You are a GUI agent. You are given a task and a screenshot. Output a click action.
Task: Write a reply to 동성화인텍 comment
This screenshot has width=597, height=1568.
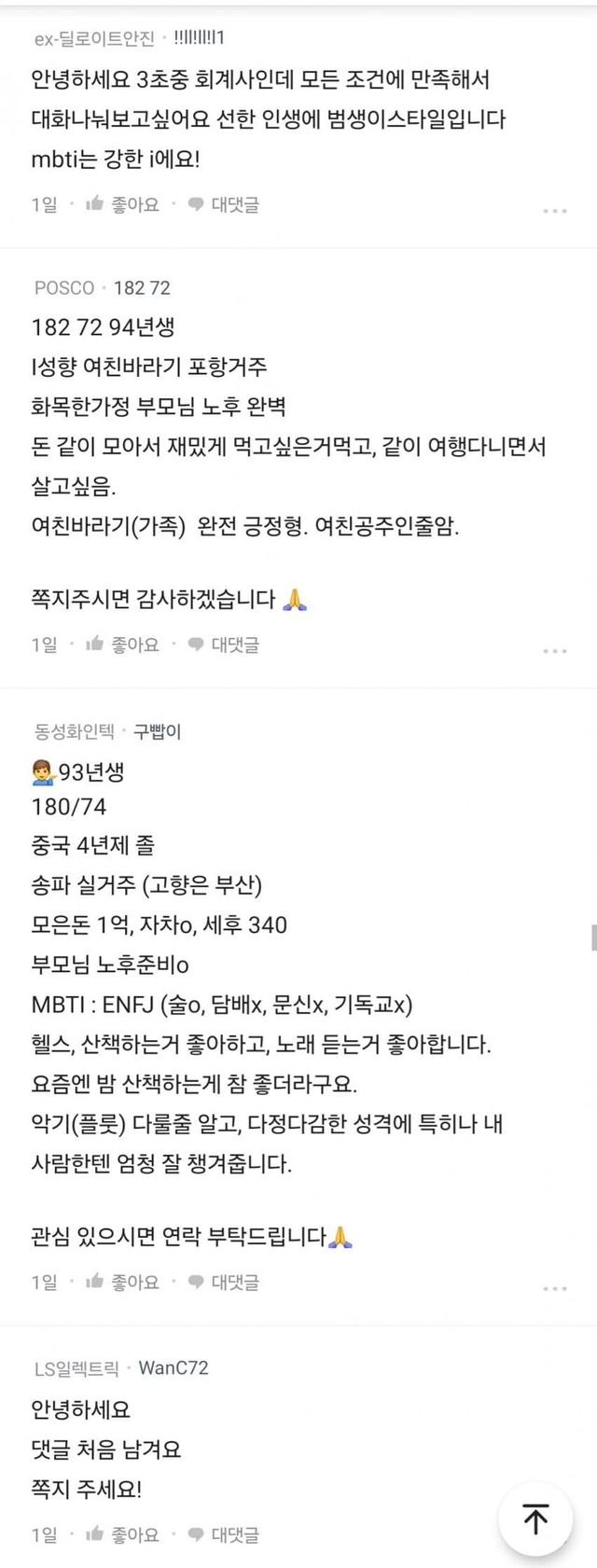point(224,1283)
